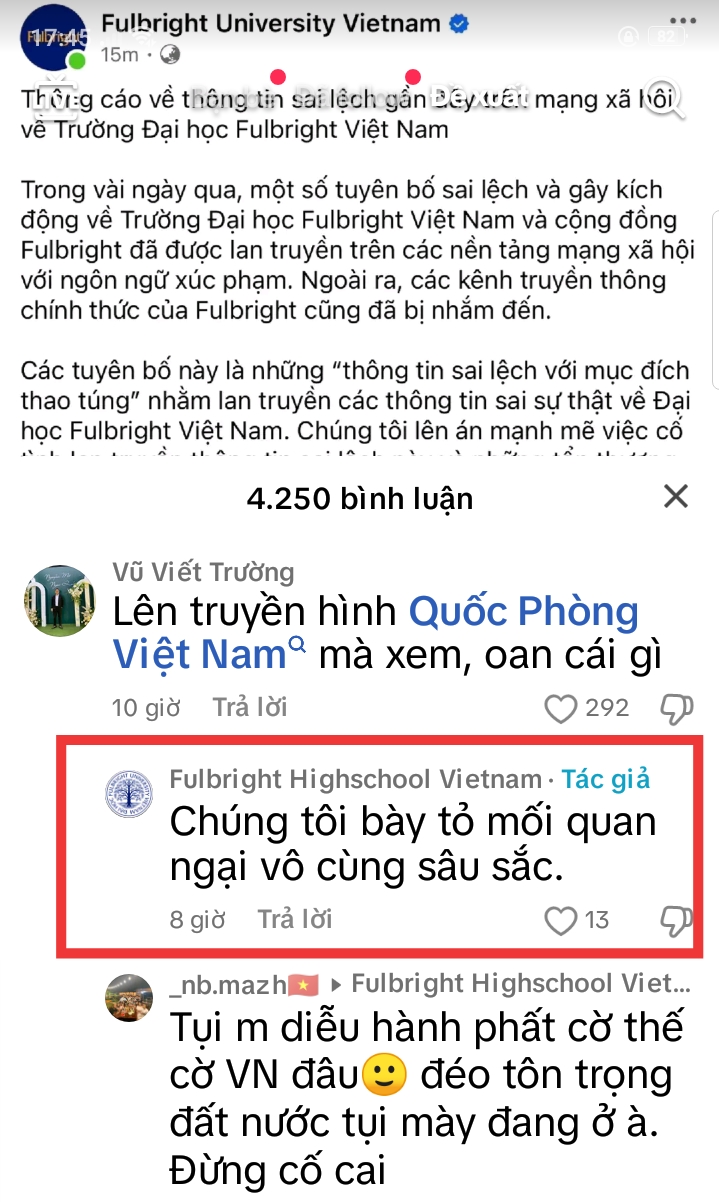Reply to Vũ Viết Trường's comment
The image size is (719, 1202).
[x=249, y=708]
